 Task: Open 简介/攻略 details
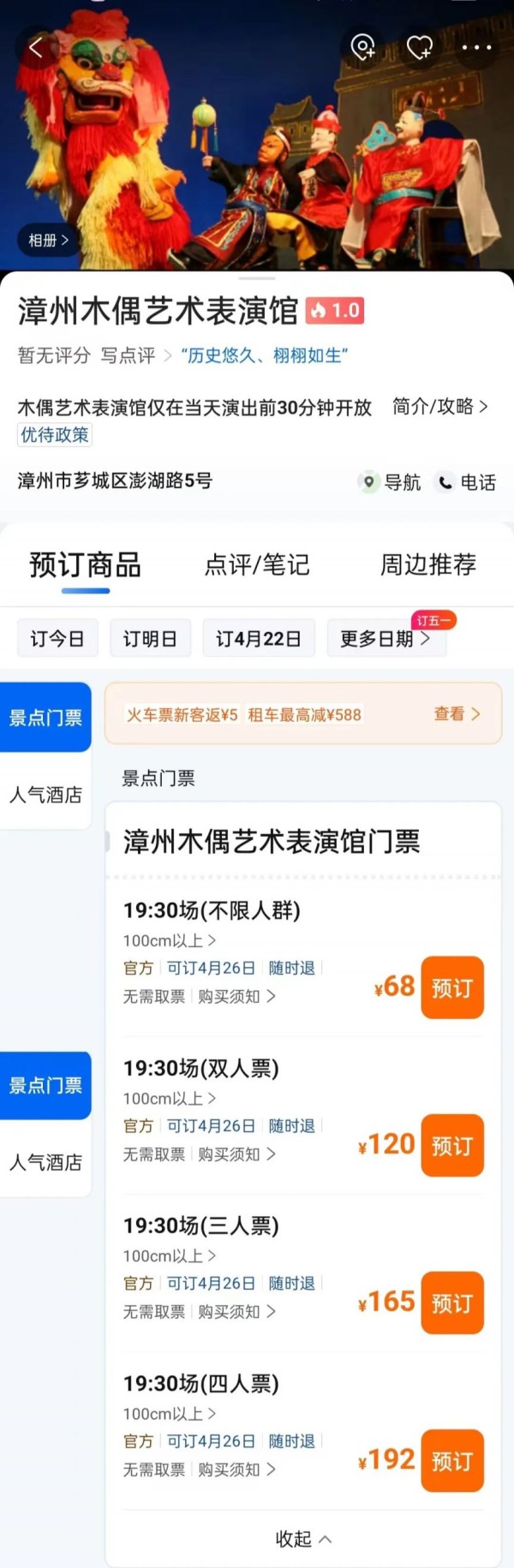pos(439,407)
